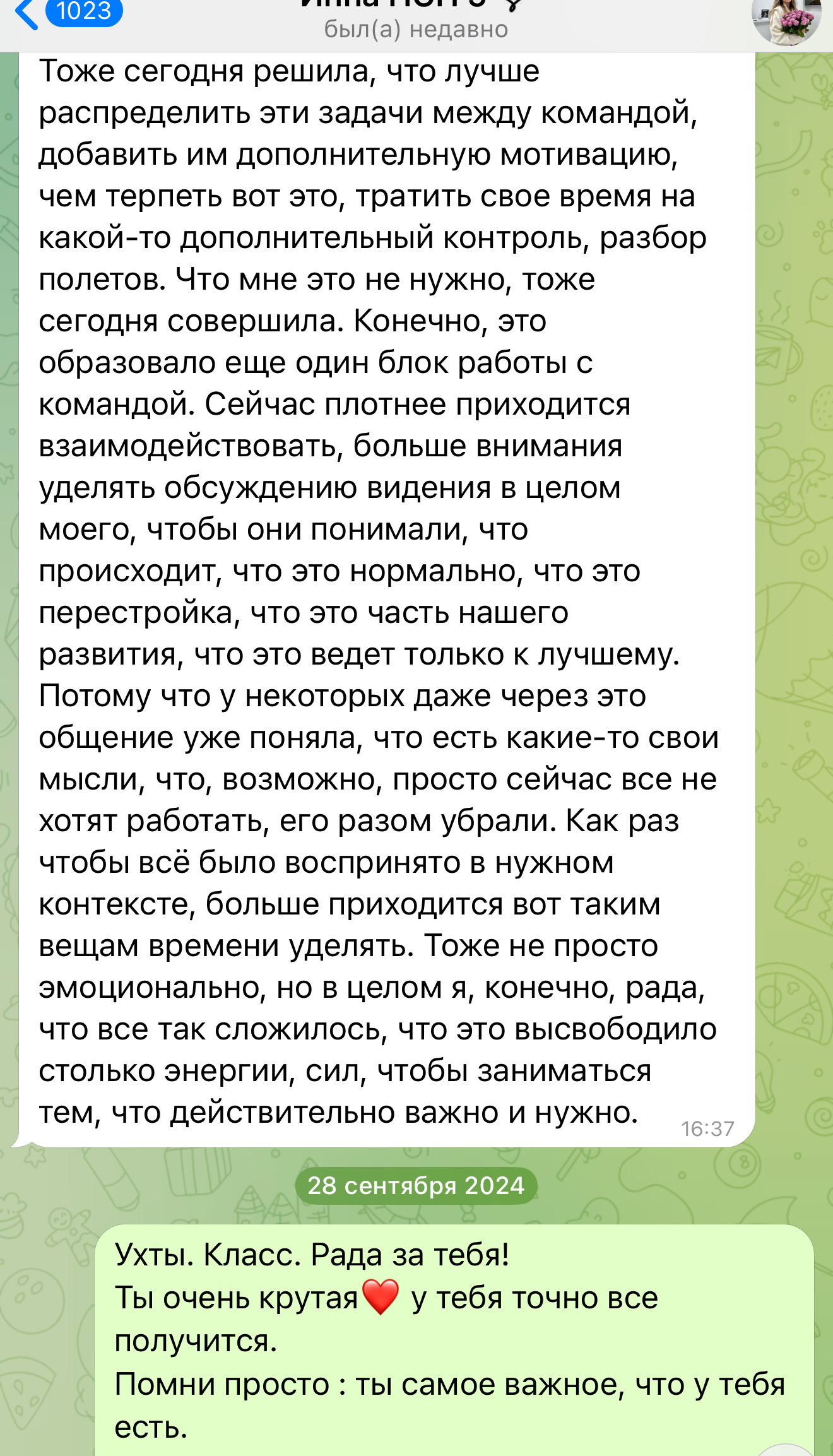The height and width of the screenshot is (1456, 833).
Task: Open the contact info from the header status
Action: coord(415,29)
